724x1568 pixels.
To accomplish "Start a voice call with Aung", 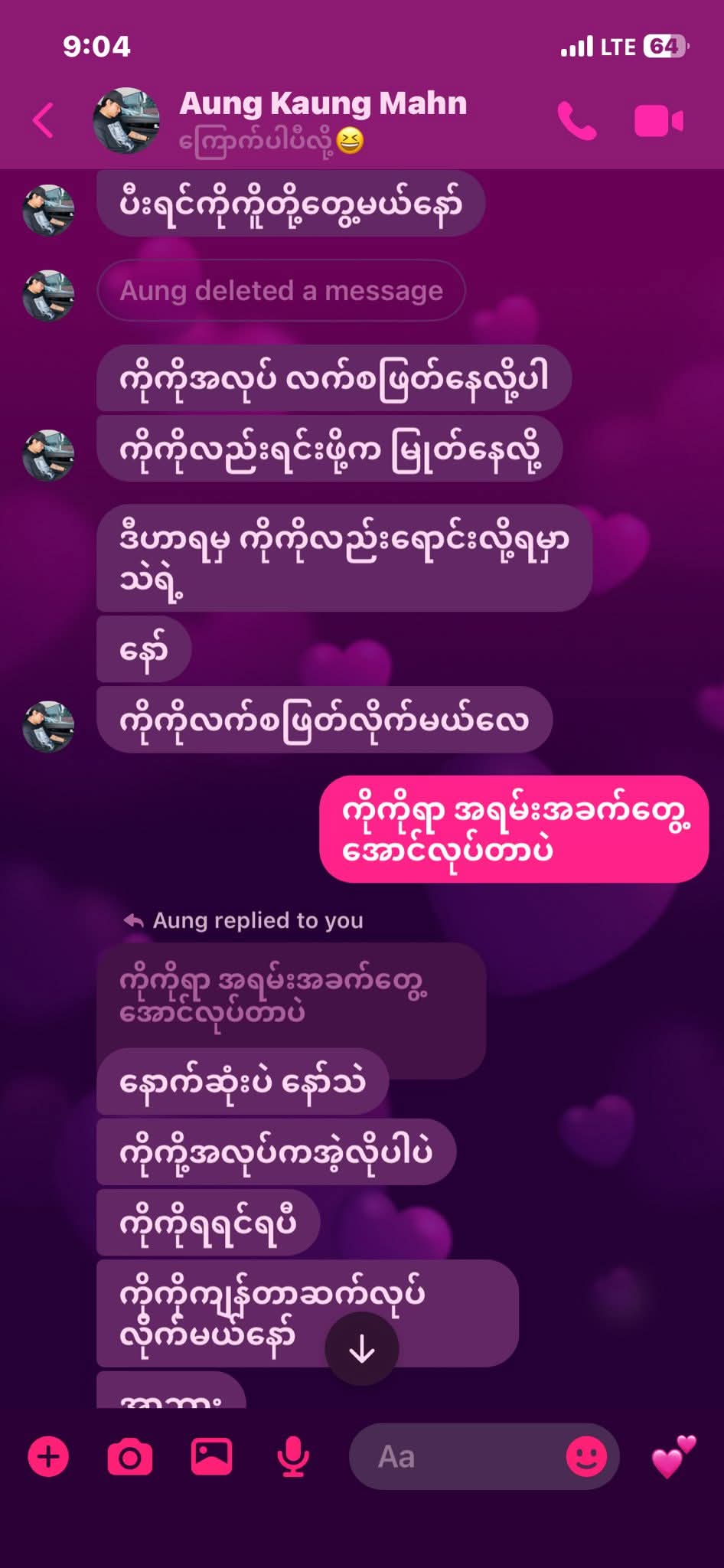I will tap(576, 121).
